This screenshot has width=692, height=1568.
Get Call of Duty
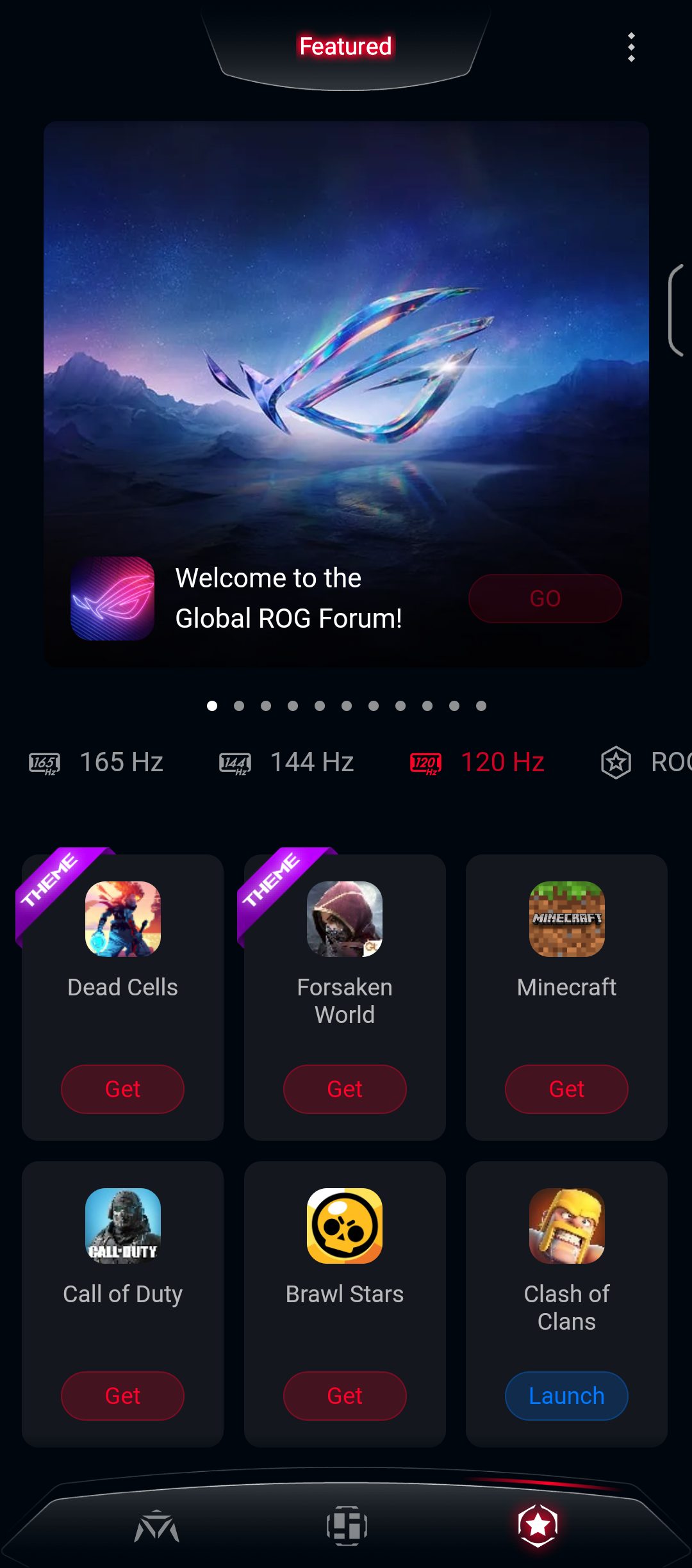(122, 1396)
